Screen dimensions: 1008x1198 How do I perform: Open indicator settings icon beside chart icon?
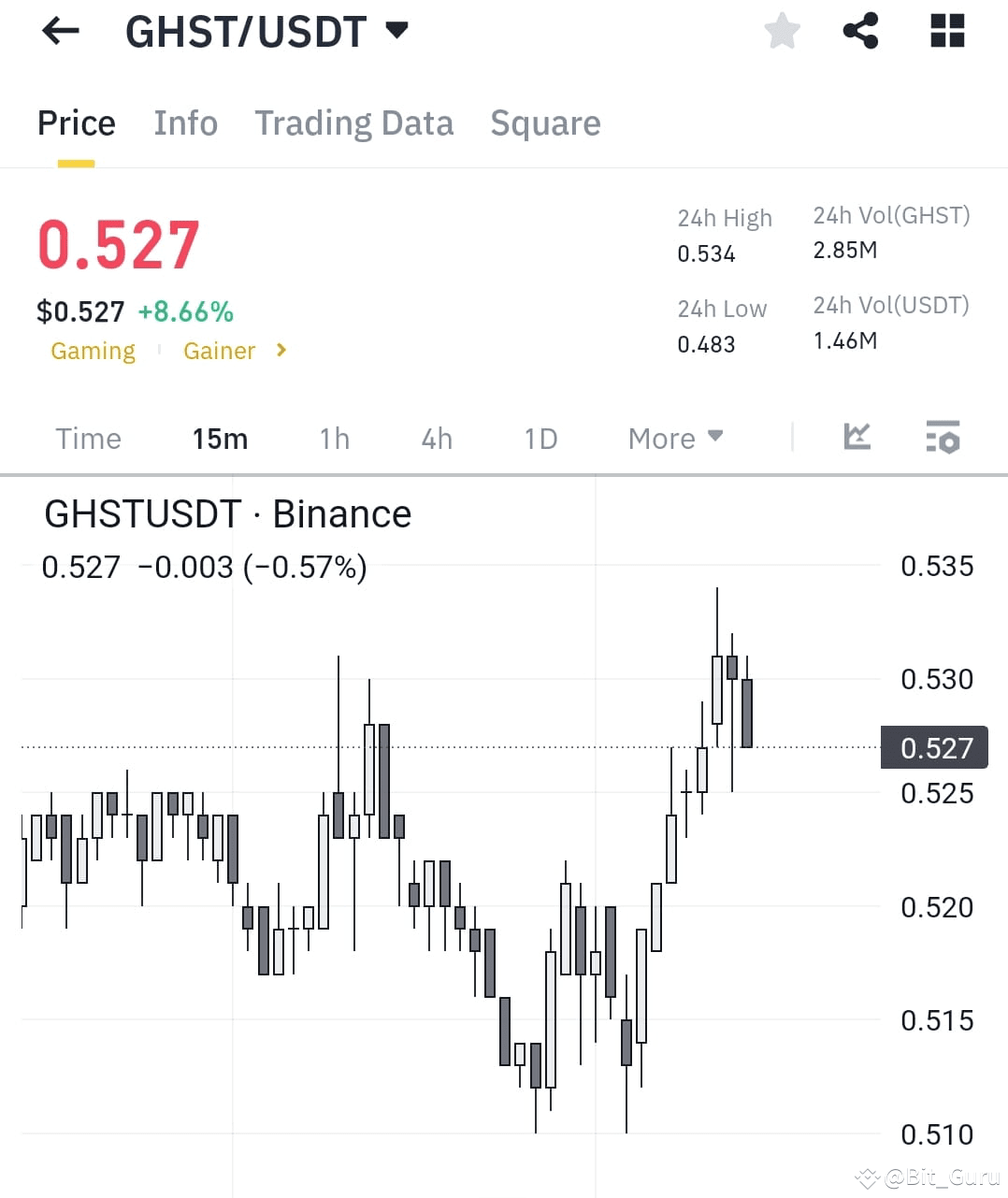point(943,438)
